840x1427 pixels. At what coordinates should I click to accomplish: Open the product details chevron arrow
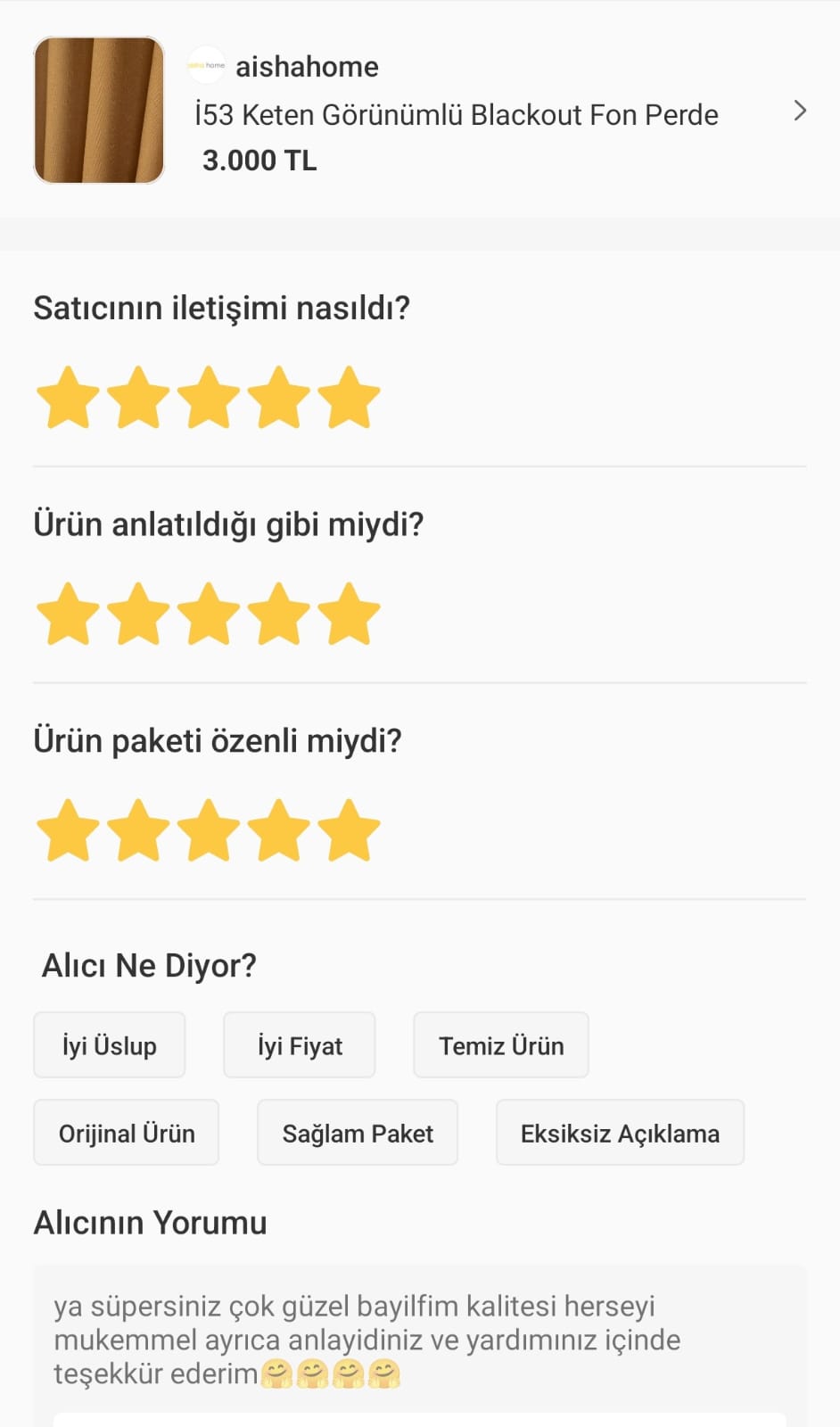point(800,111)
